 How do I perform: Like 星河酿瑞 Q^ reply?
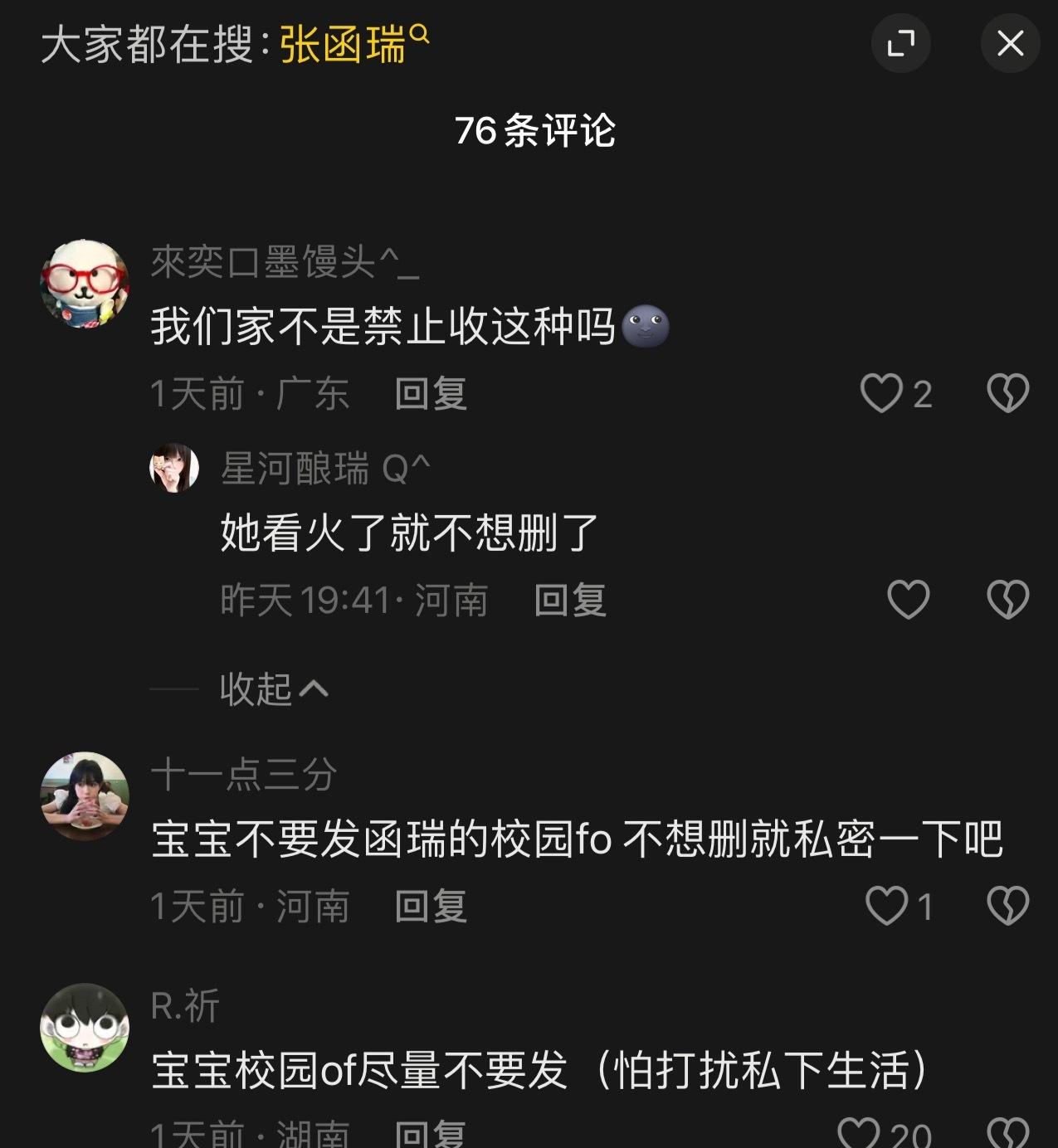pyautogui.click(x=908, y=599)
